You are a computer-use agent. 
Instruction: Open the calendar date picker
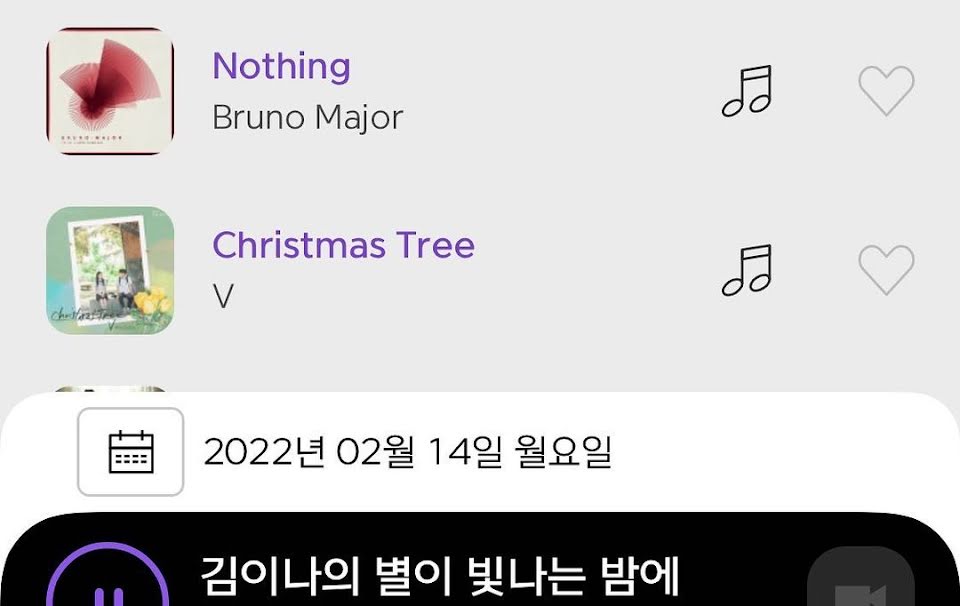point(131,452)
